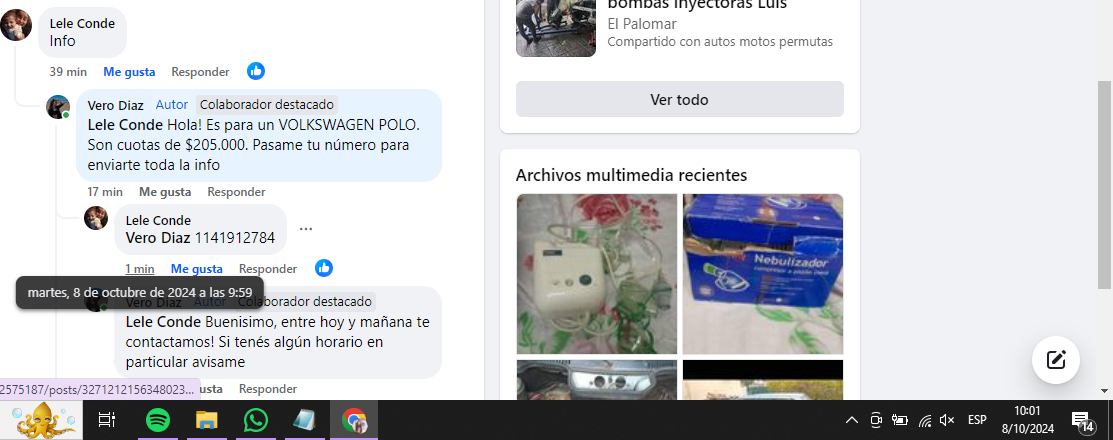This screenshot has height=440, width=1113.
Task: View the like reaction on Lele Conde's Info comment
Action: pos(256,71)
